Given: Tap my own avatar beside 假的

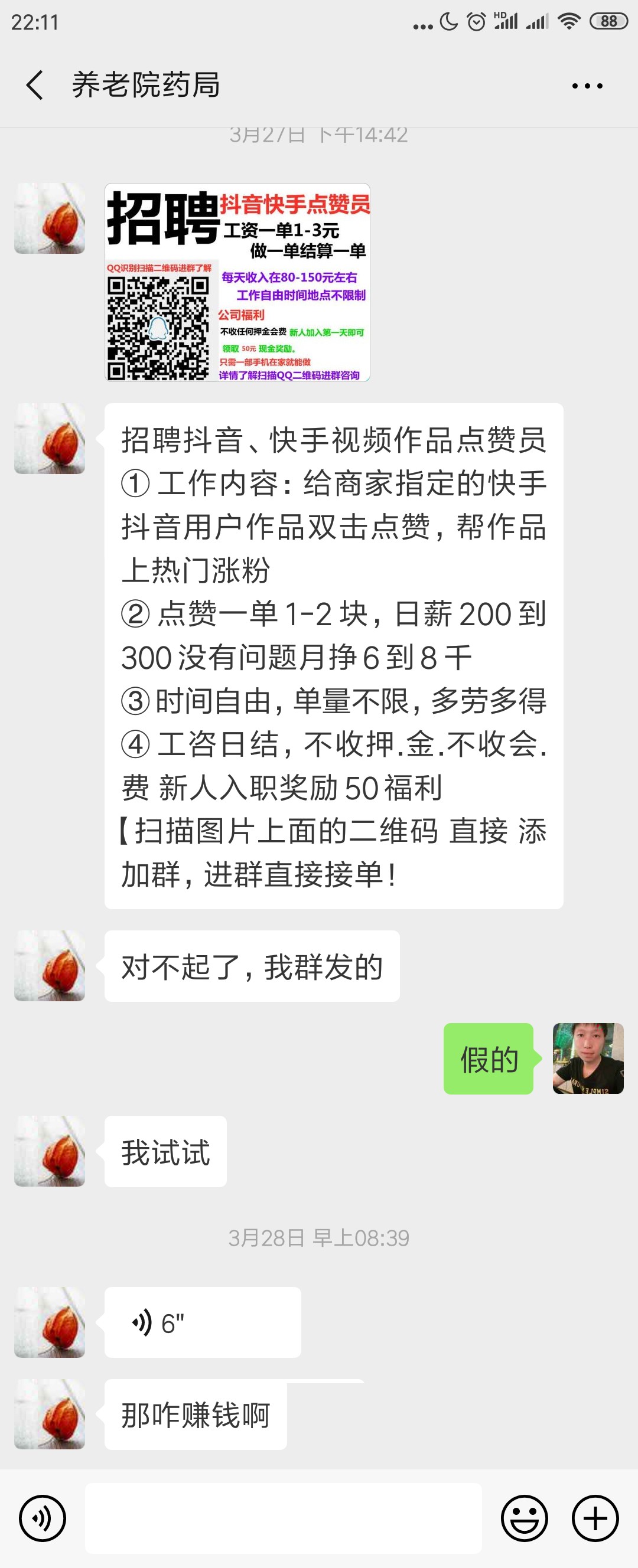Looking at the screenshot, I should point(587,1059).
